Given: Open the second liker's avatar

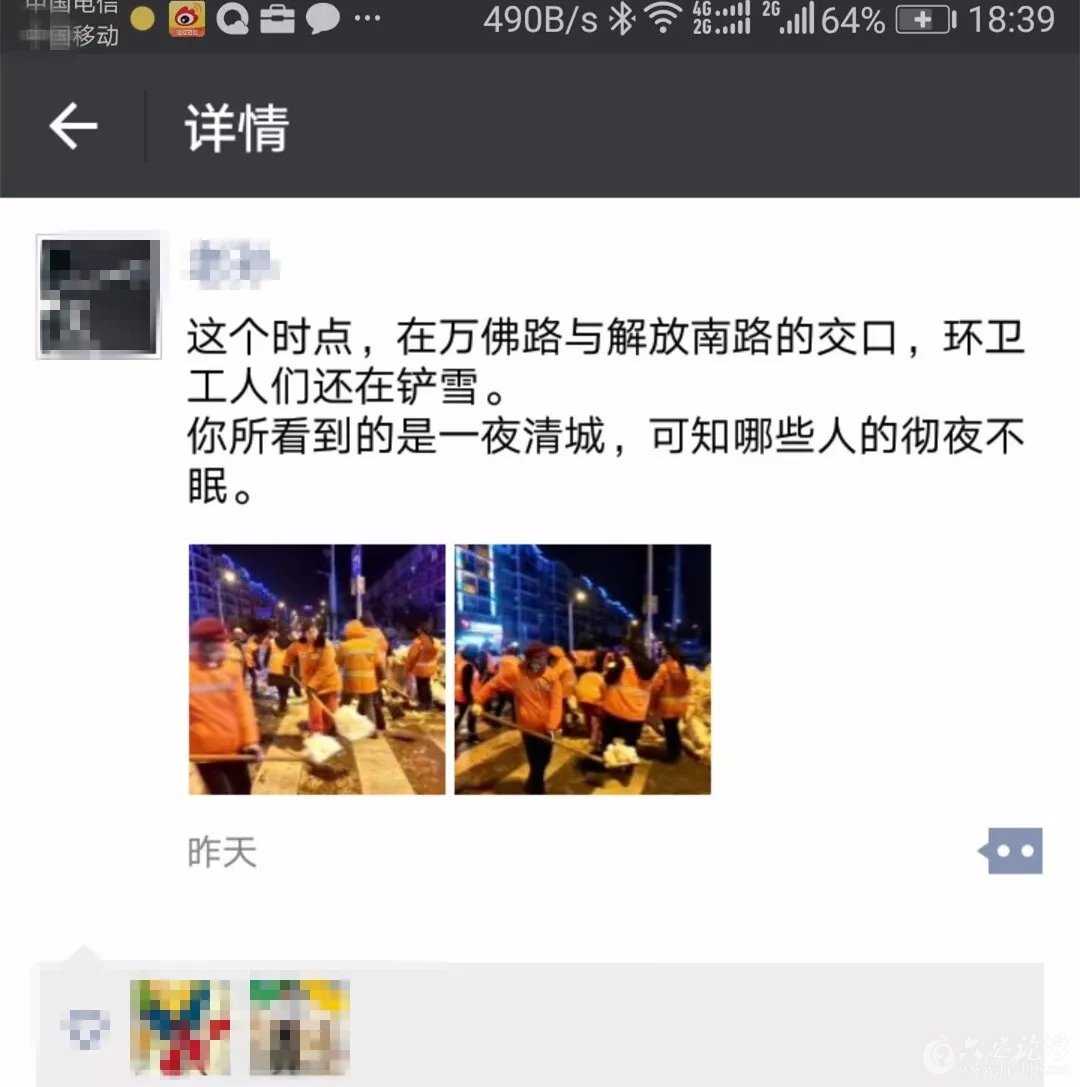Looking at the screenshot, I should 299,1027.
